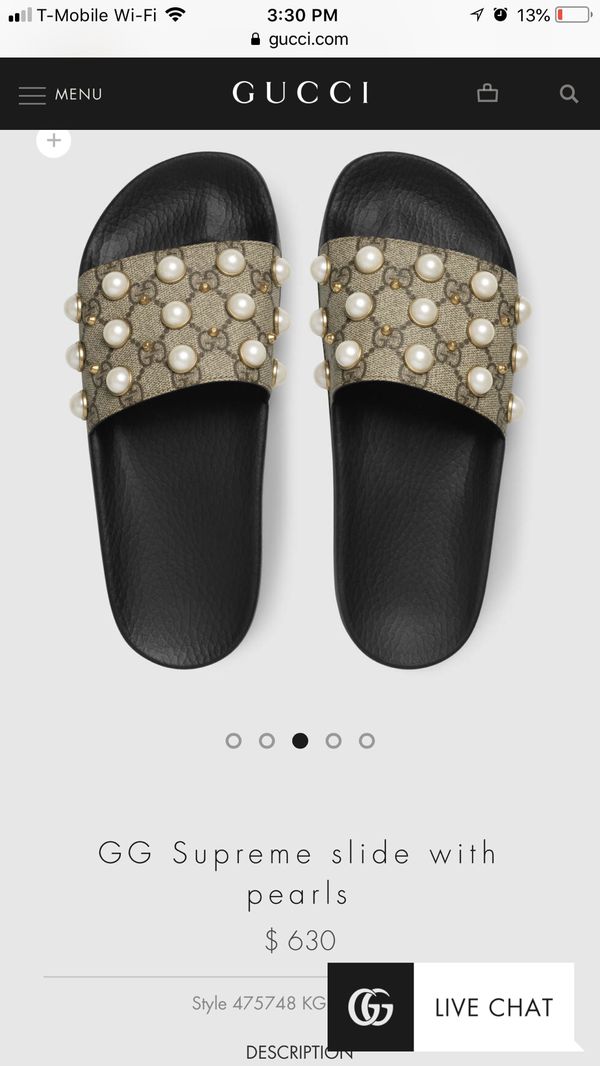
Task: Select the fifth image indicator dot
Action: (x=367, y=741)
